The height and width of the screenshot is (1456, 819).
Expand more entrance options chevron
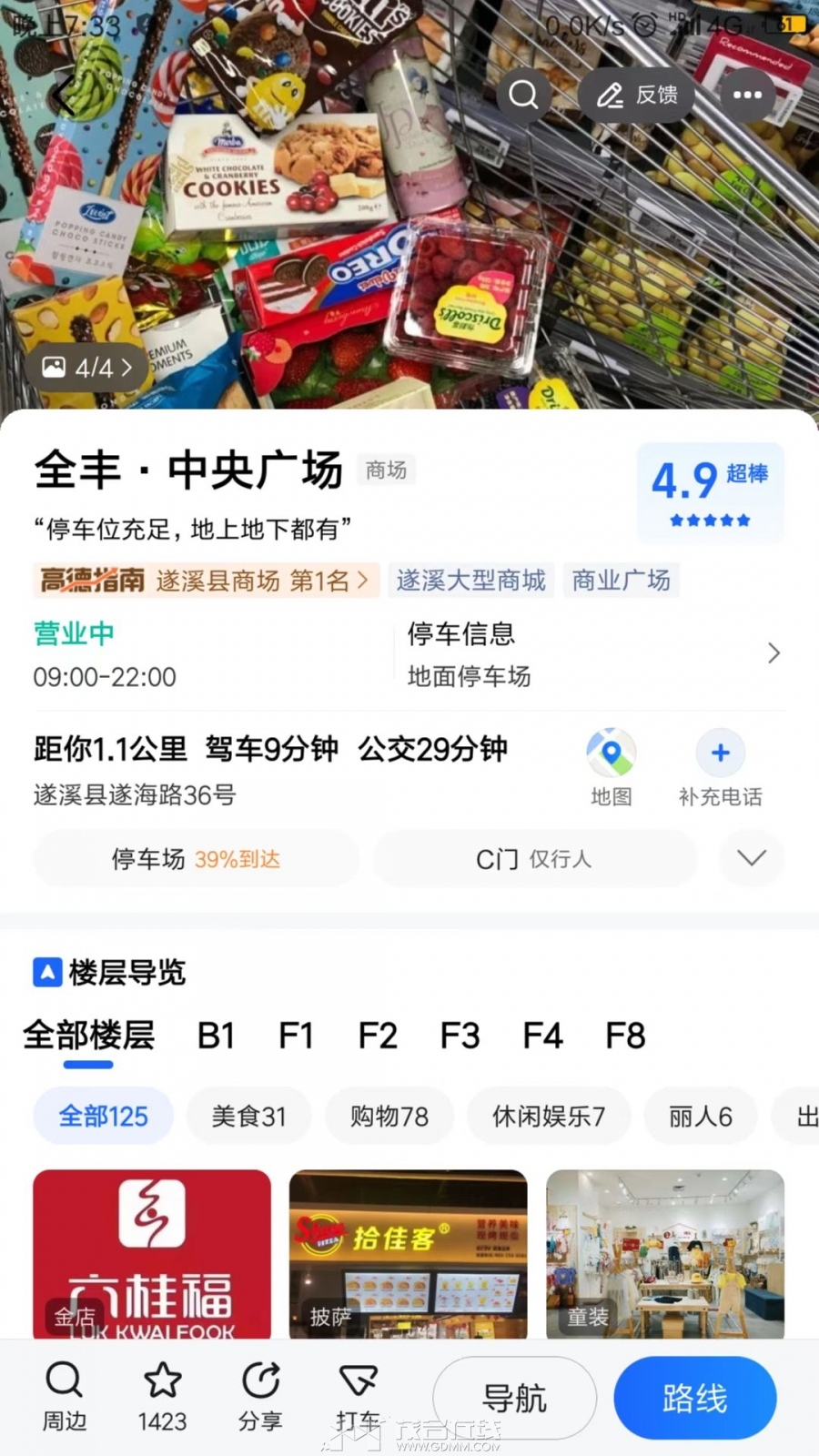[751, 858]
